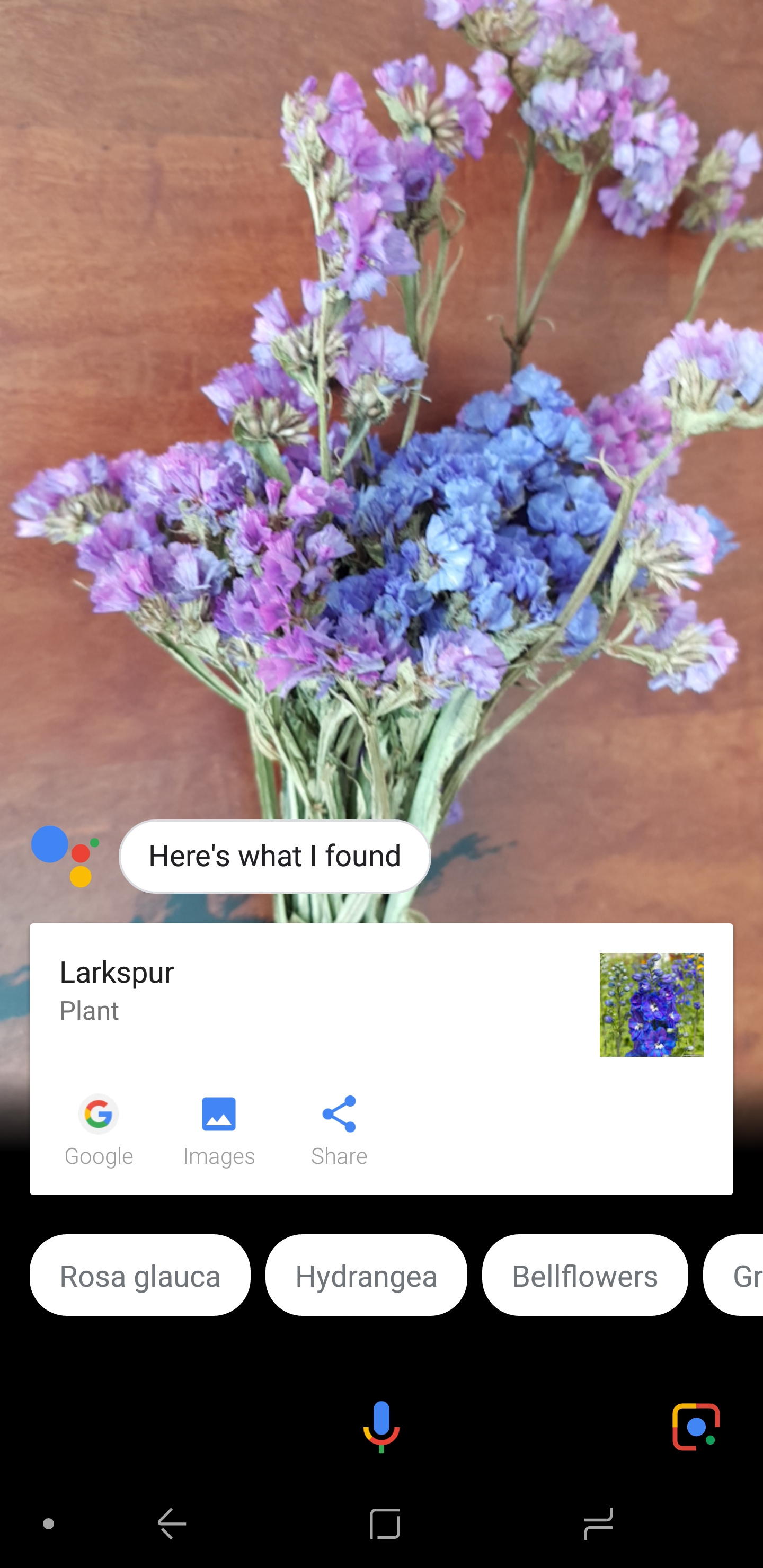Pick the Bellflowers suggestion chip
This screenshot has height=1568, width=763.
tap(584, 1275)
